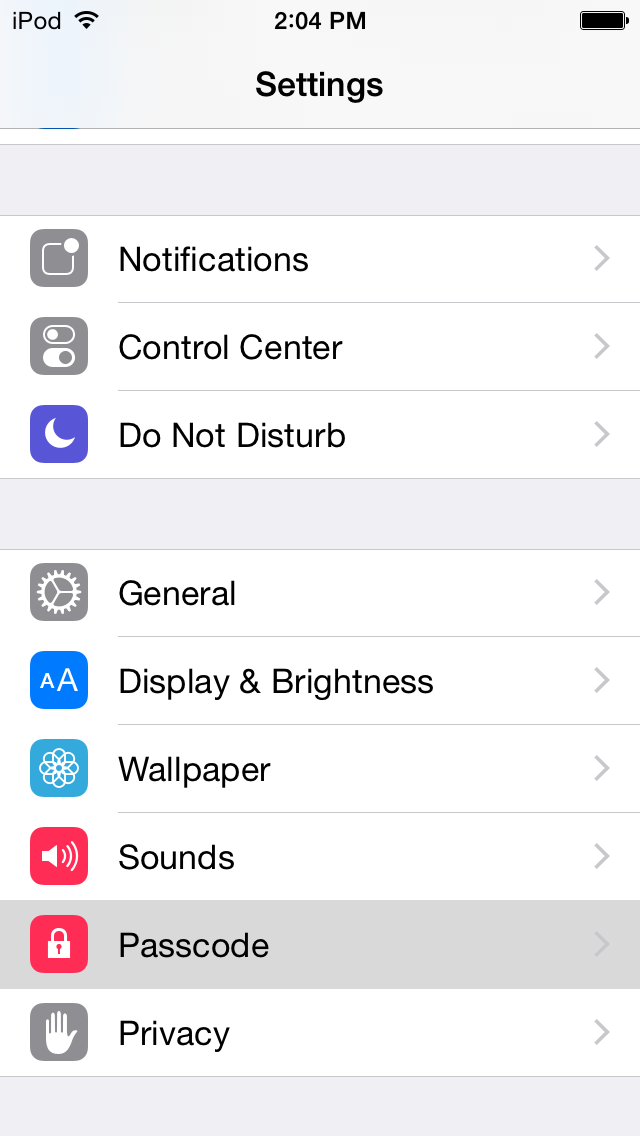The height and width of the screenshot is (1136, 640).
Task: Go to Control Center settings
Action: (x=320, y=347)
